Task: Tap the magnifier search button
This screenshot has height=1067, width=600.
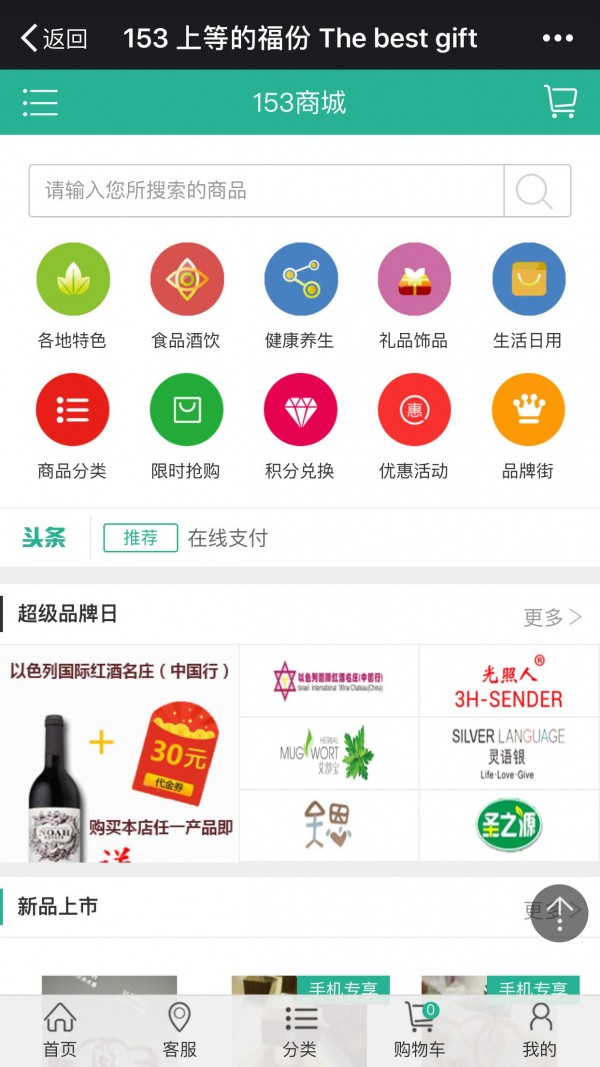Action: pyautogui.click(x=536, y=191)
